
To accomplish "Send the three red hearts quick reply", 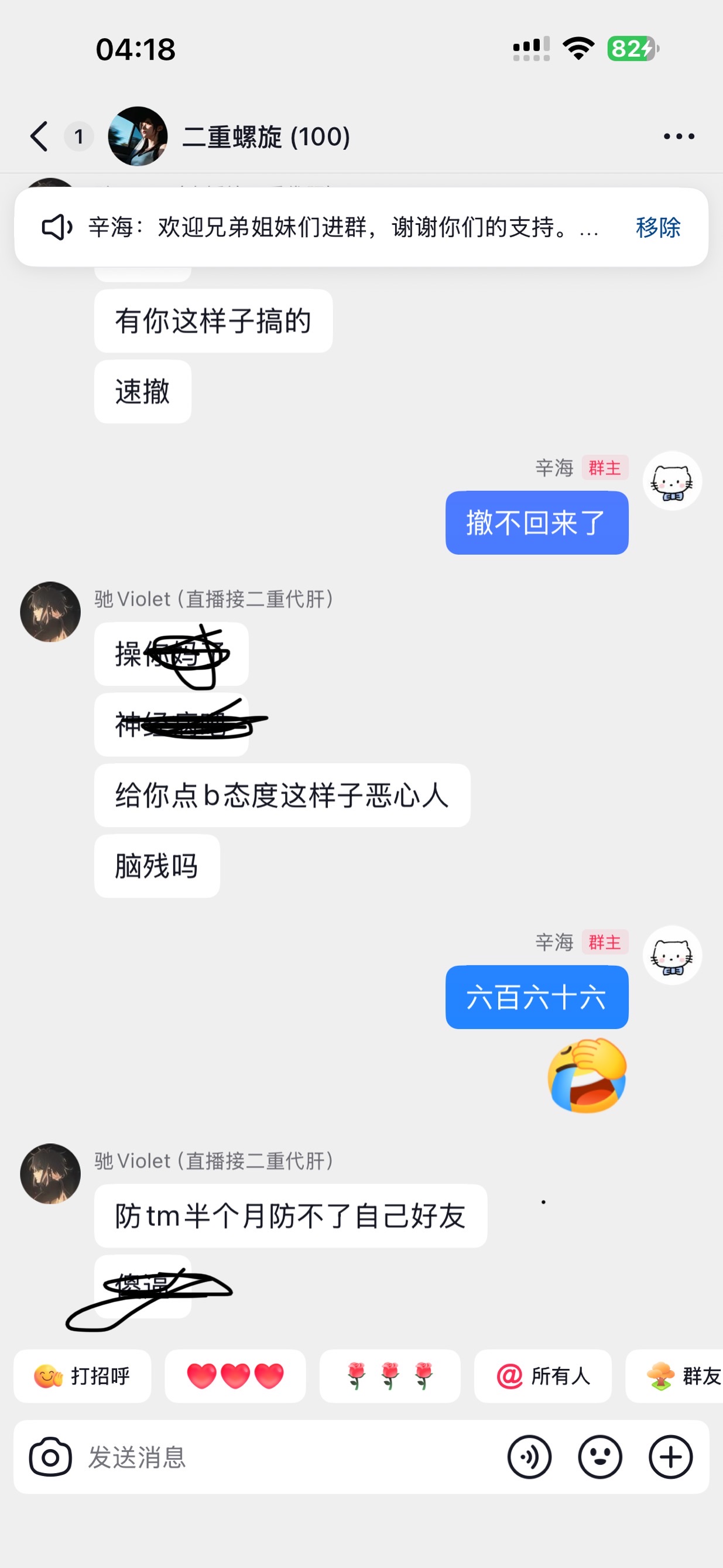I will 235,1376.
